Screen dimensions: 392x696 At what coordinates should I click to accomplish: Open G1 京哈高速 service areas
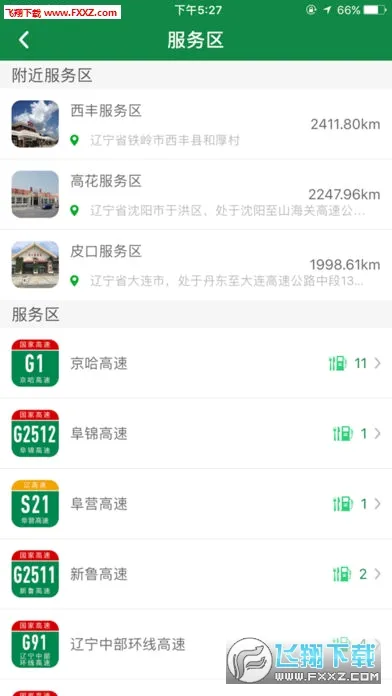(x=196, y=363)
